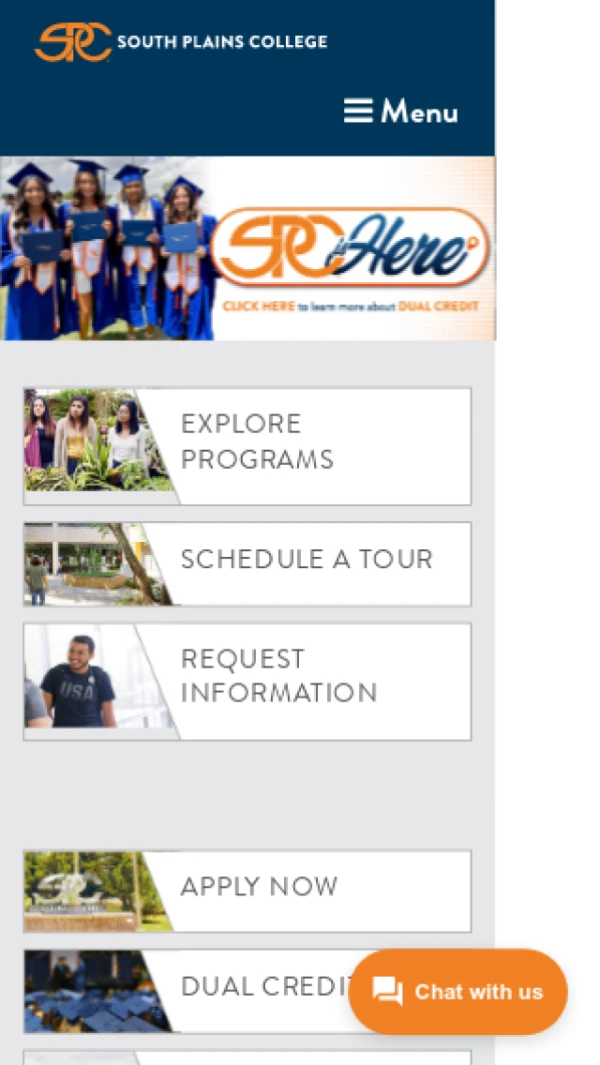Open the SPC is Here dual credit banner

pos(247,248)
